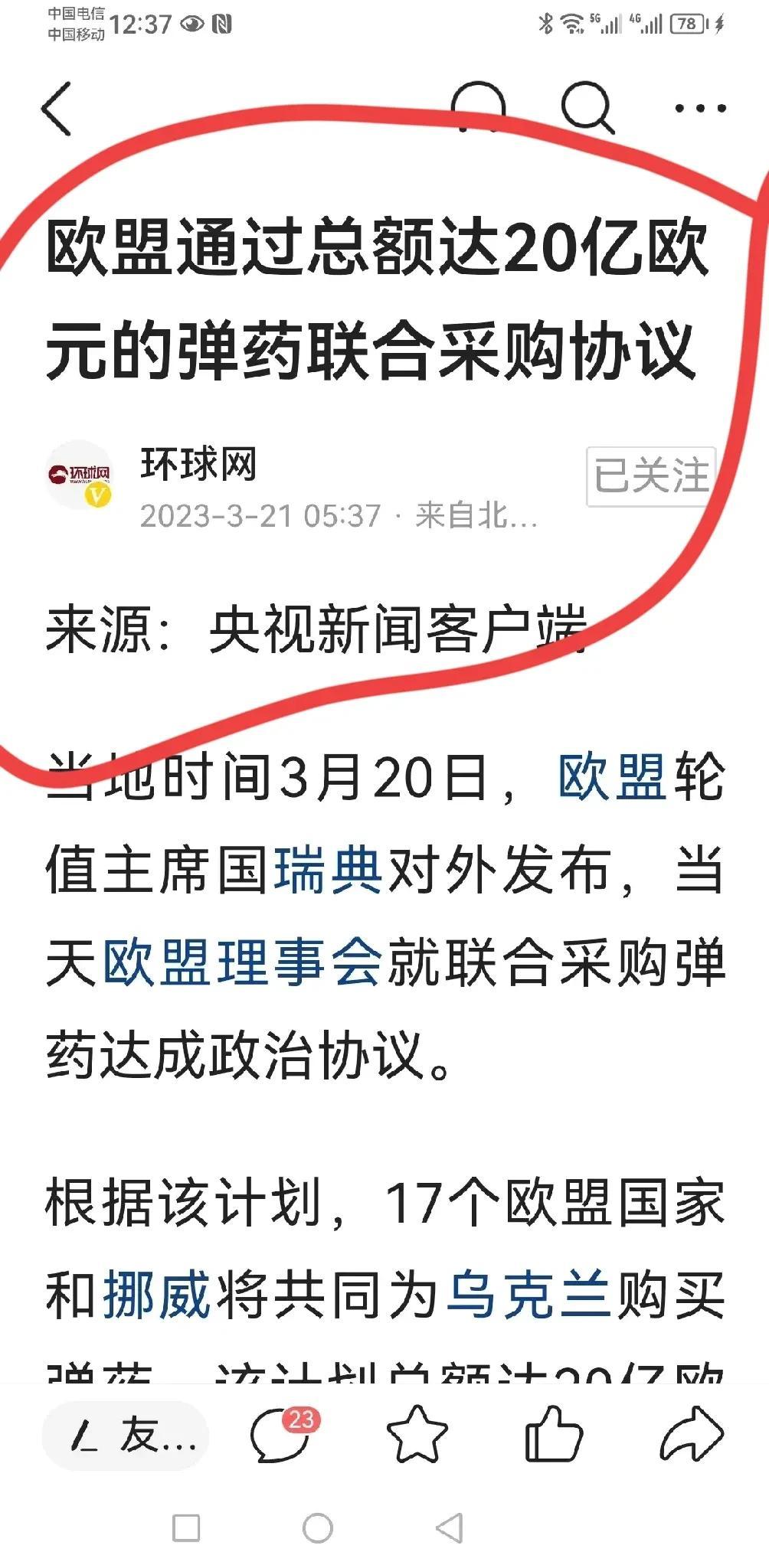Open the 瑞典 link
Viewport: 769px width, 1568px height.
[328, 870]
